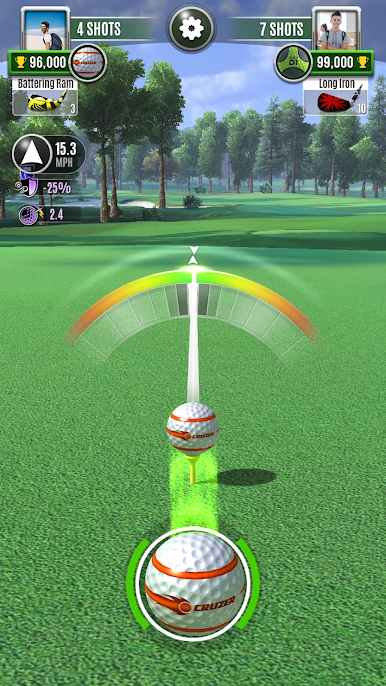Open the settings gear
Viewport: 386px width, 686px height.
(192, 28)
